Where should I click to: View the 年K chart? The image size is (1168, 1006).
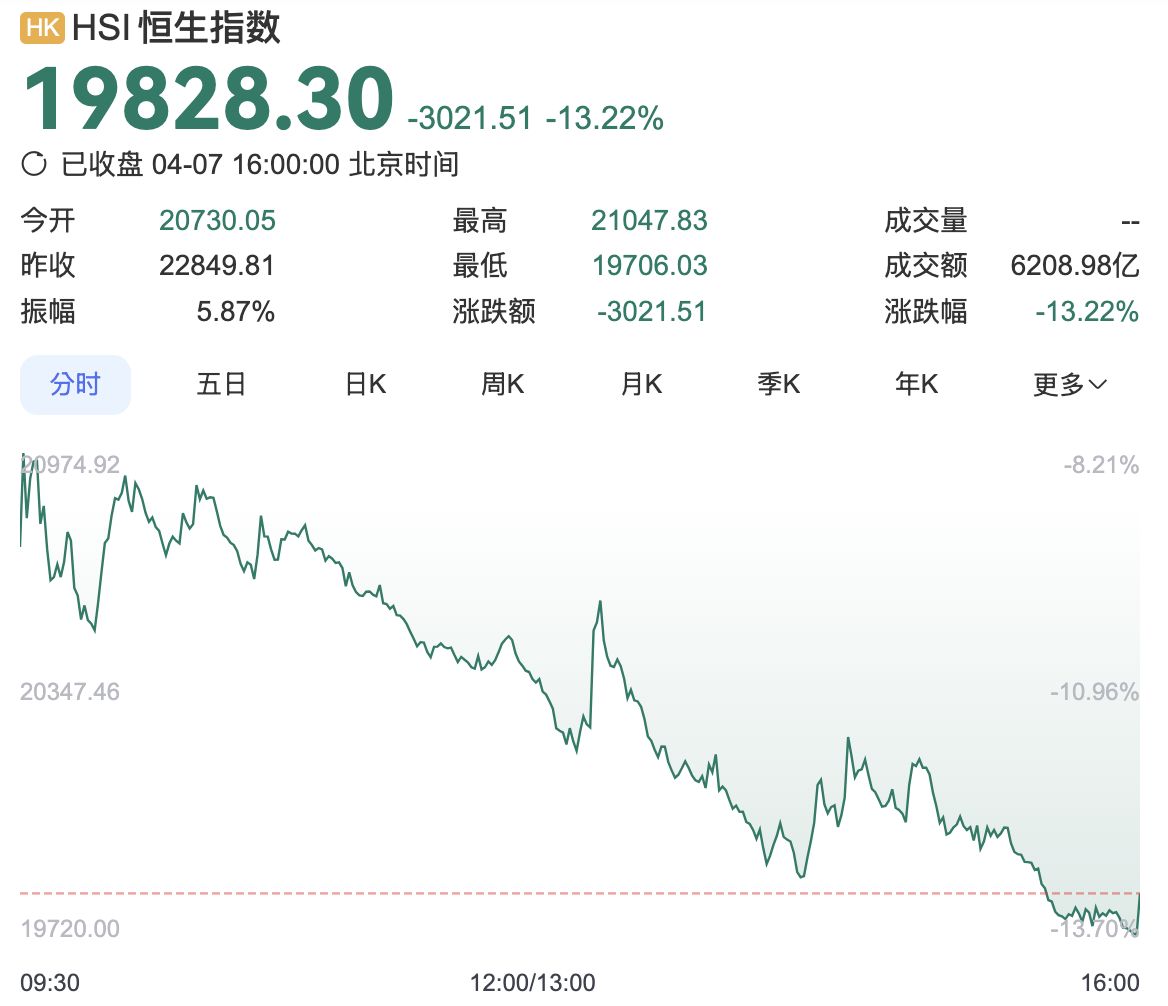click(x=916, y=384)
